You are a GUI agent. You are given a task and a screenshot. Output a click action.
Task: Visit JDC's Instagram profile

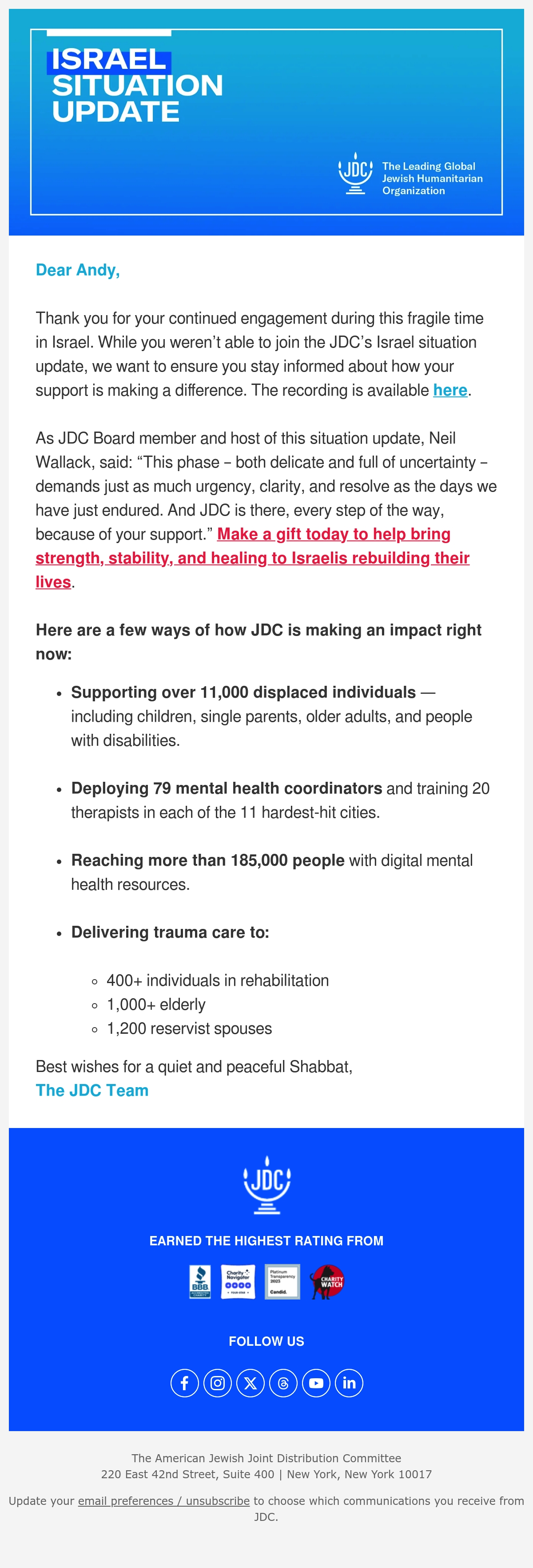coord(218,1383)
